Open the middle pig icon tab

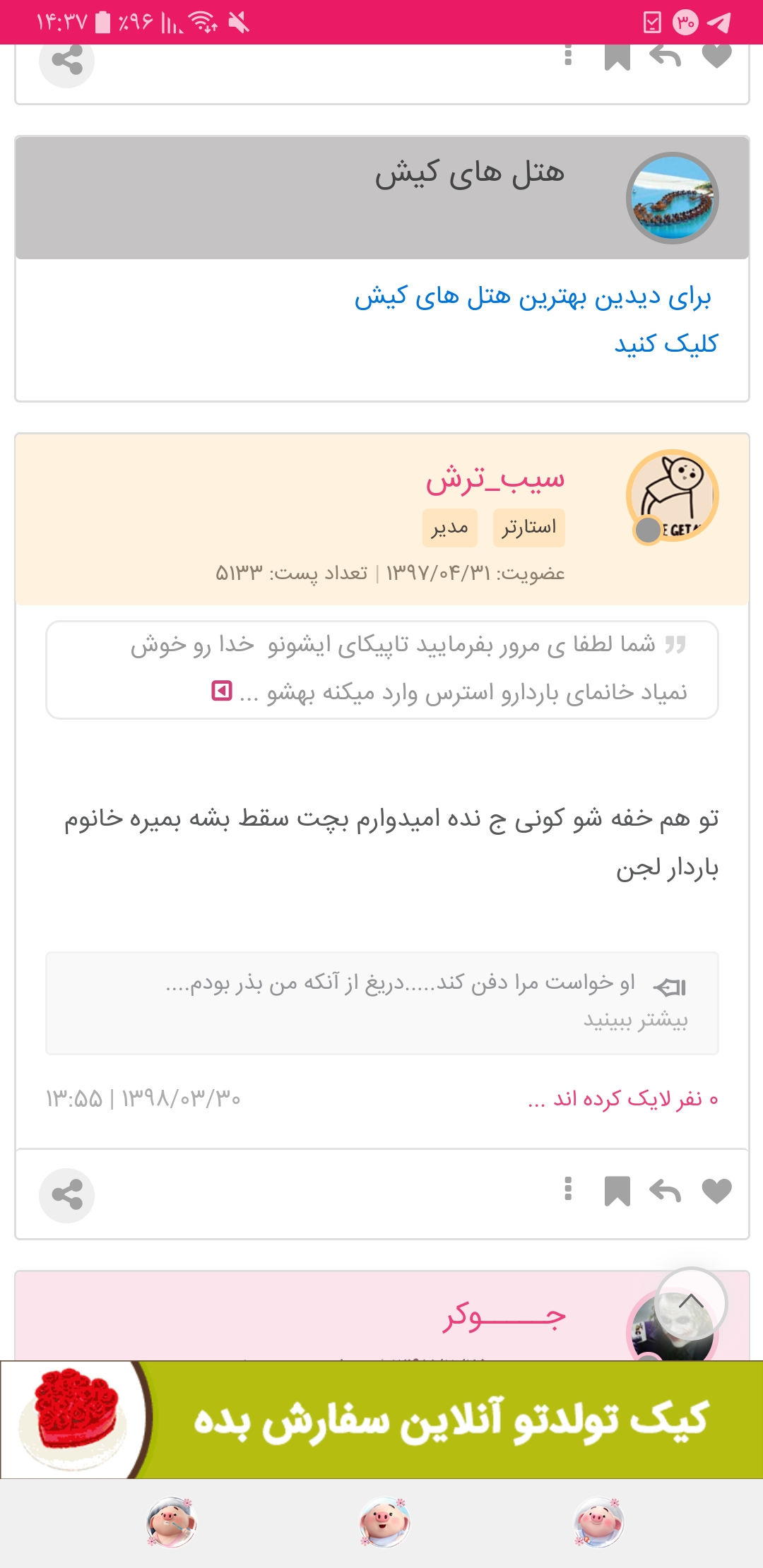pos(383,1523)
